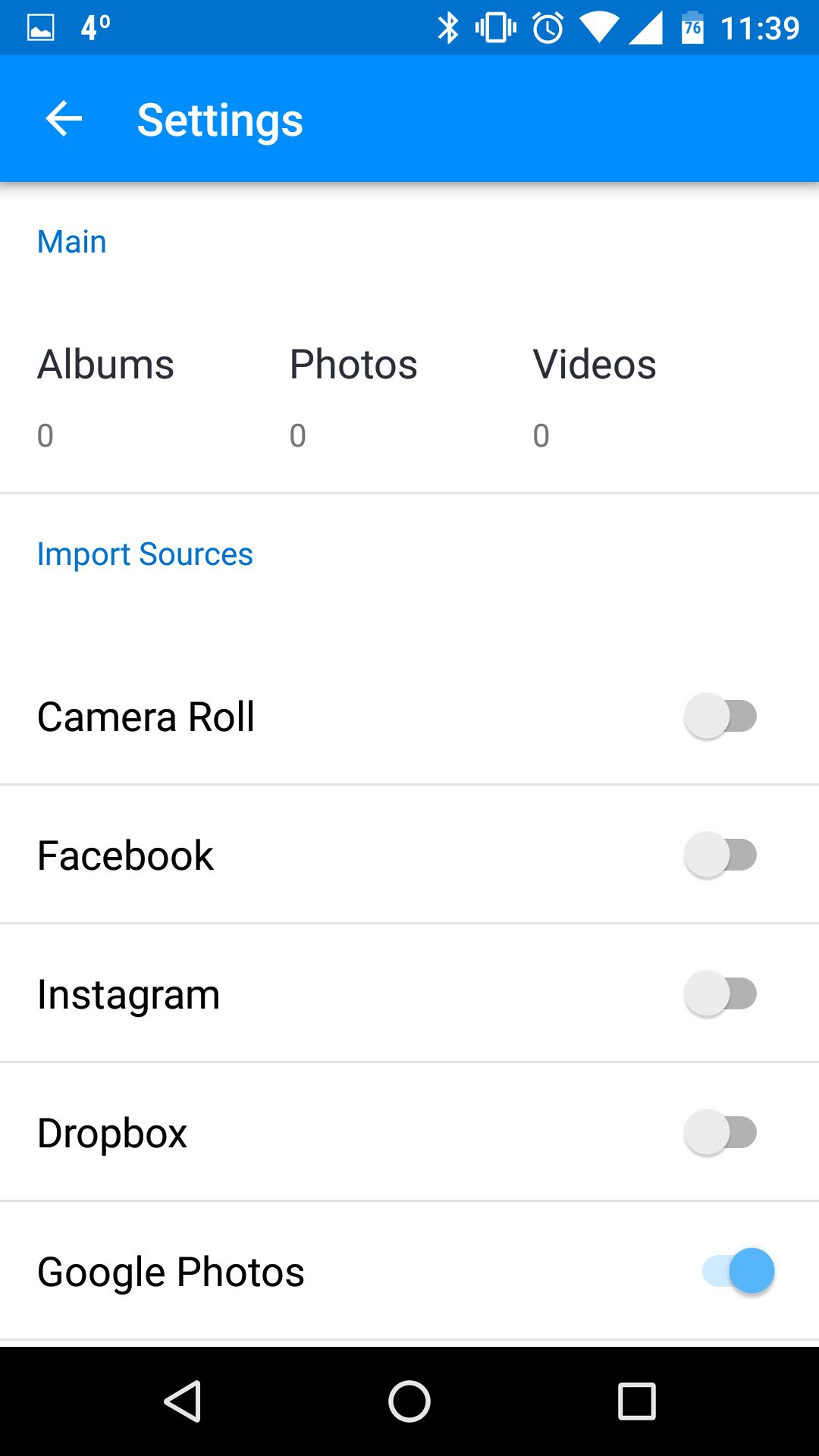Enable the Dropbox switch
This screenshot has width=819, height=1456.
pos(721,1132)
